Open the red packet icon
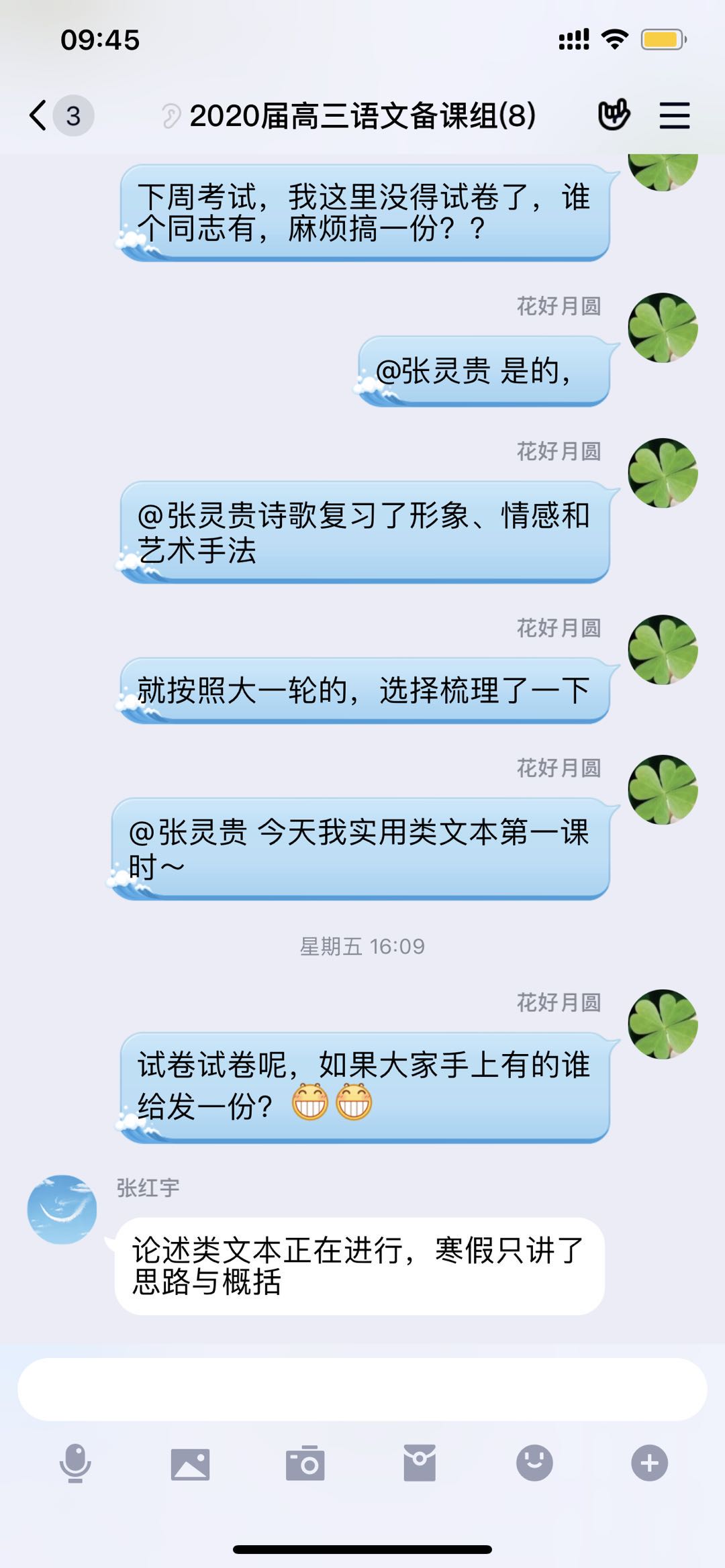The image size is (725, 1568). click(420, 1463)
